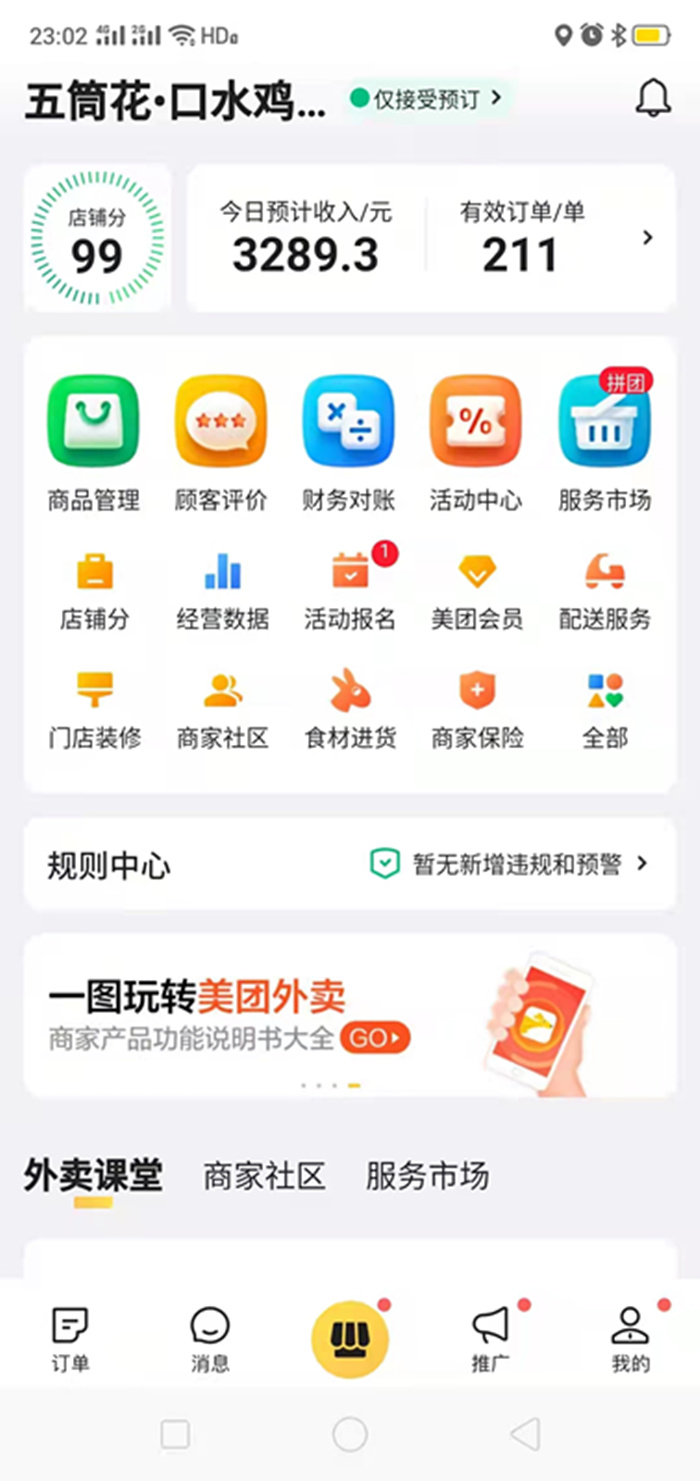Show 全部 functions
The width and height of the screenshot is (700, 1481).
(x=604, y=710)
